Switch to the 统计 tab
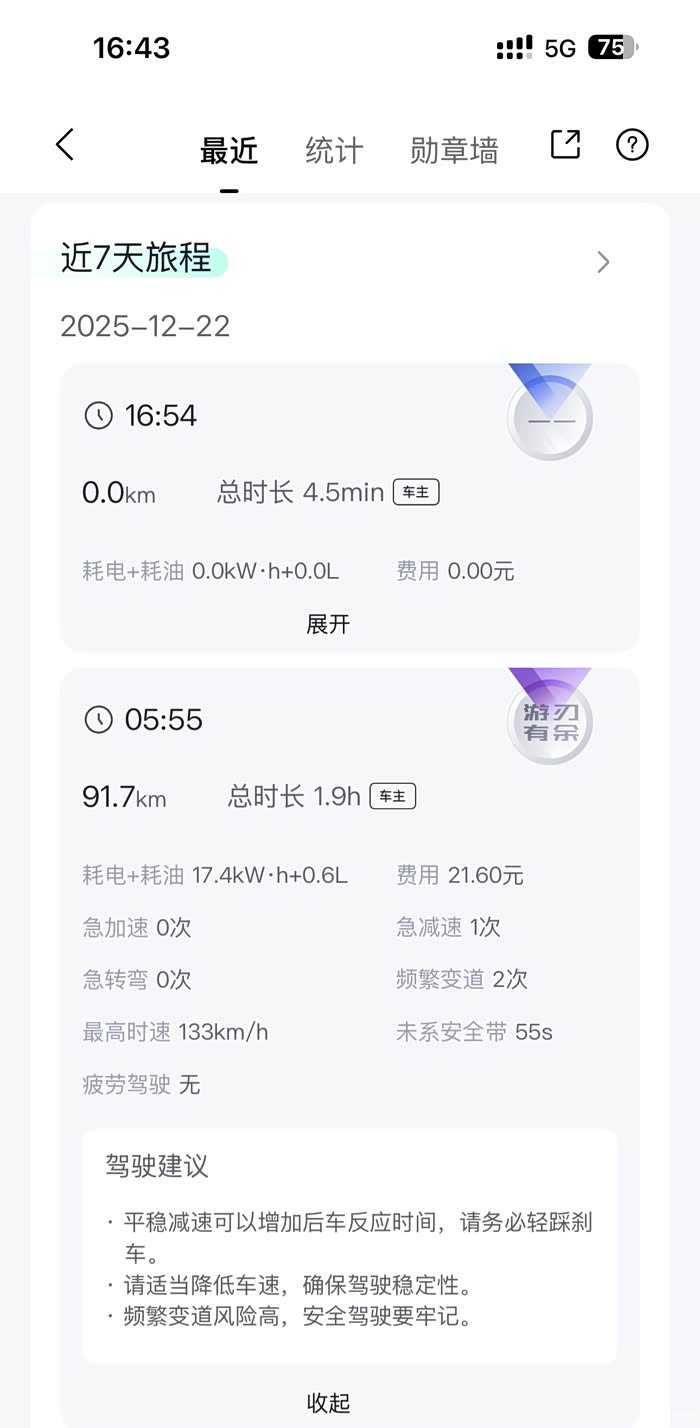This screenshot has width=700, height=1428. pos(334,151)
